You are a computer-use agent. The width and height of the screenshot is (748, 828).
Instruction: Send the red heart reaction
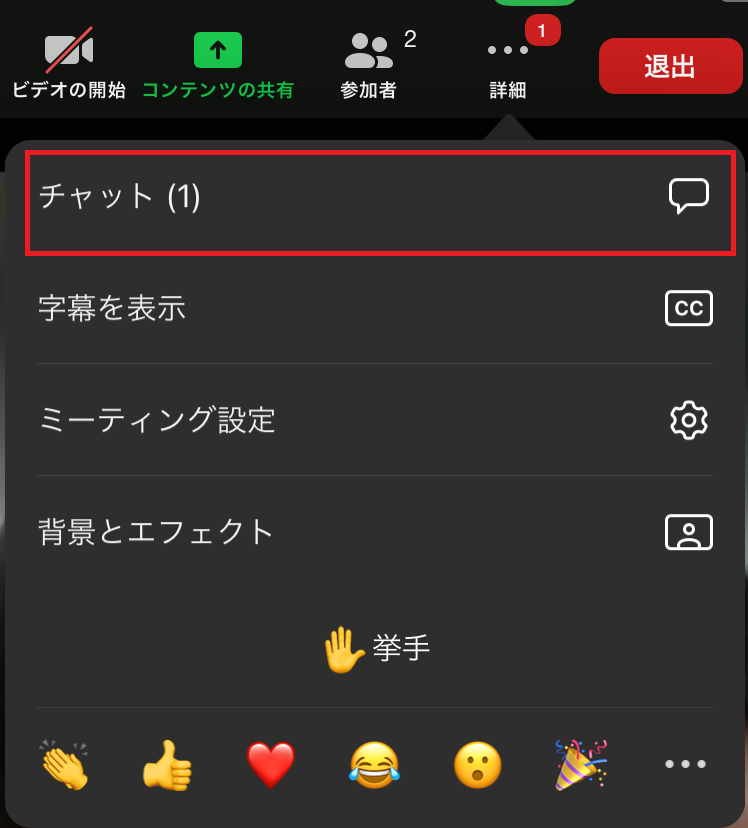(x=271, y=763)
